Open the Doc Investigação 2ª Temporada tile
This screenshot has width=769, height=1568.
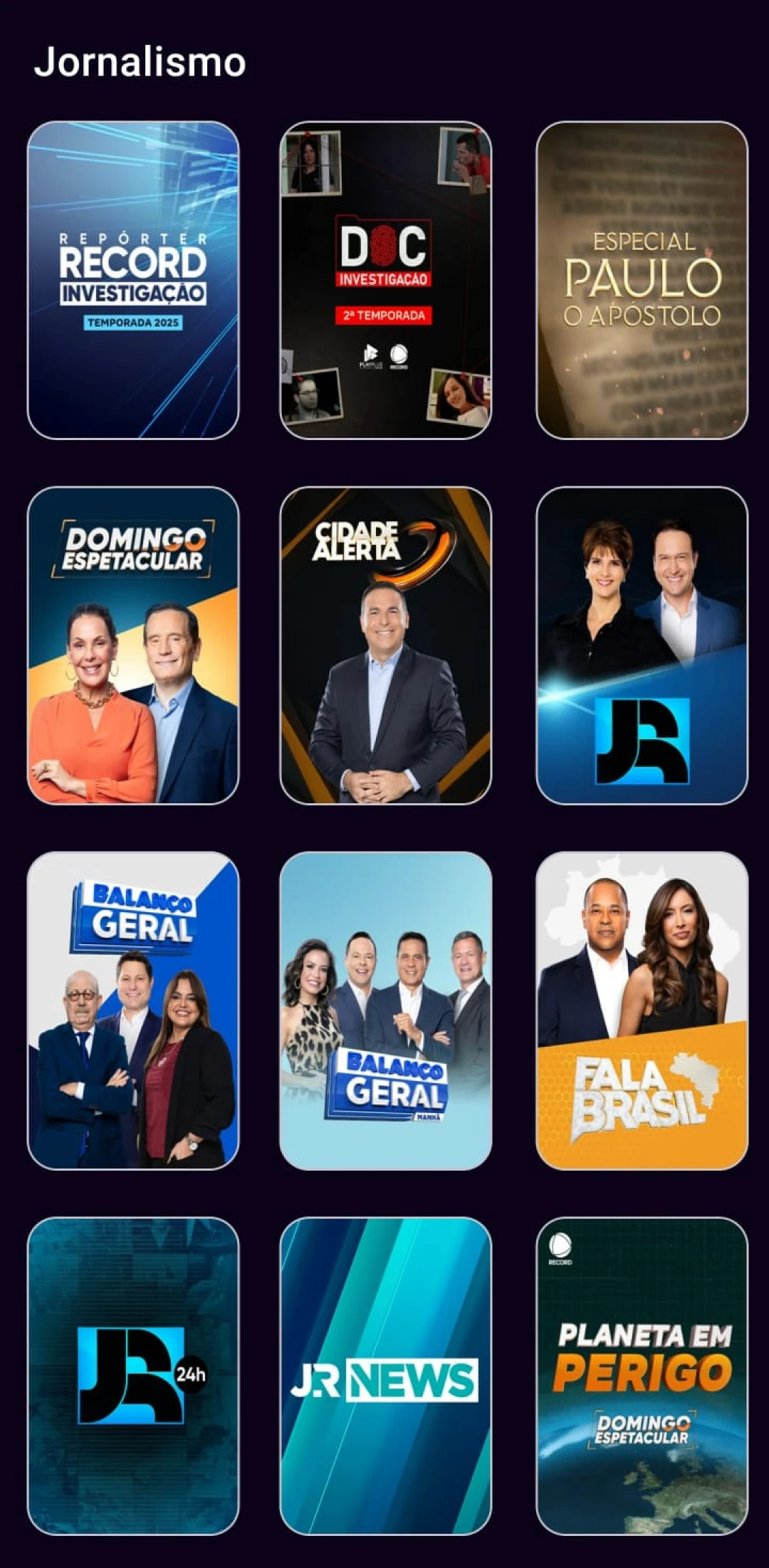pyautogui.click(x=385, y=280)
